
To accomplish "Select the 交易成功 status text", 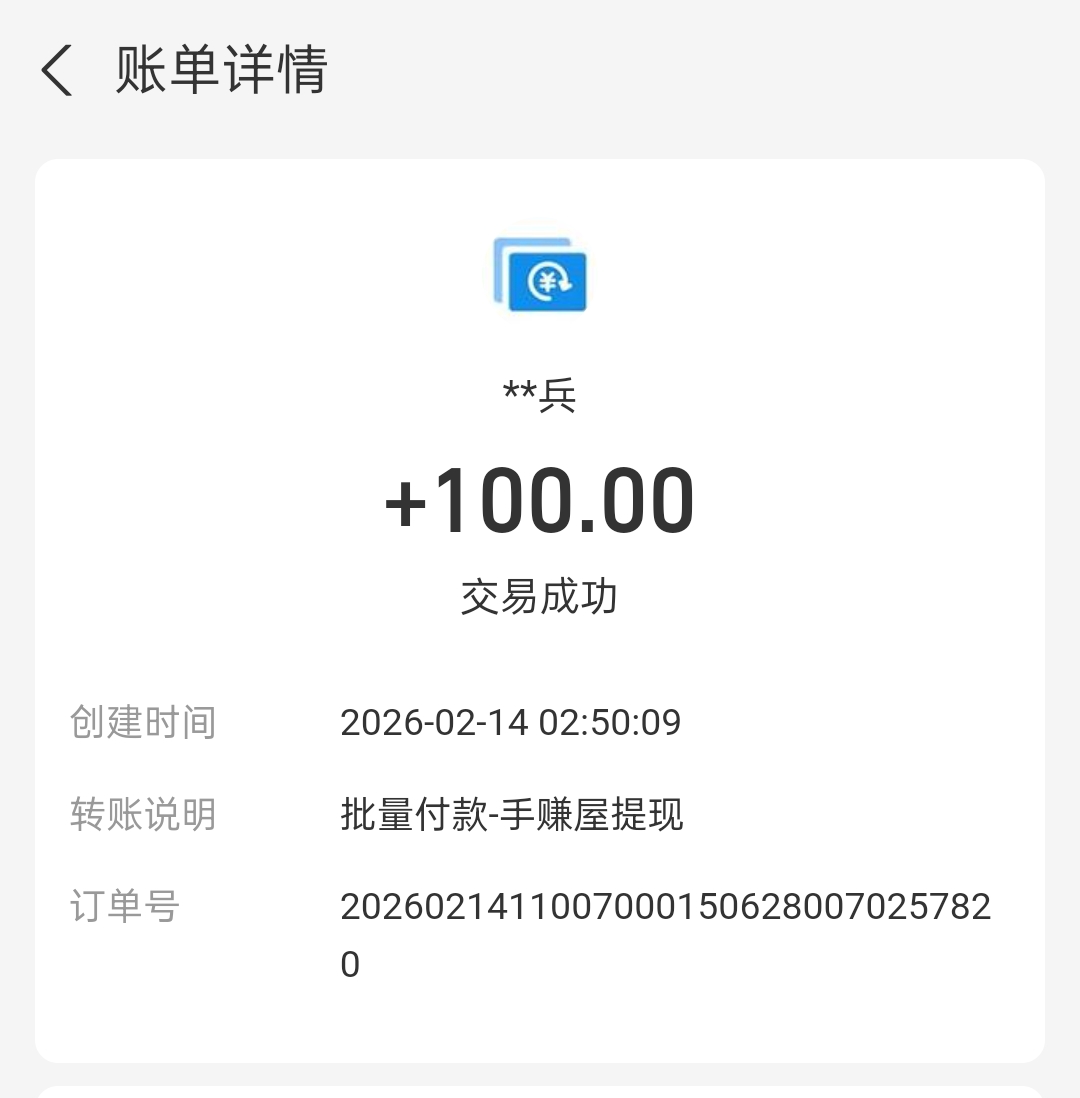I will click(x=540, y=592).
